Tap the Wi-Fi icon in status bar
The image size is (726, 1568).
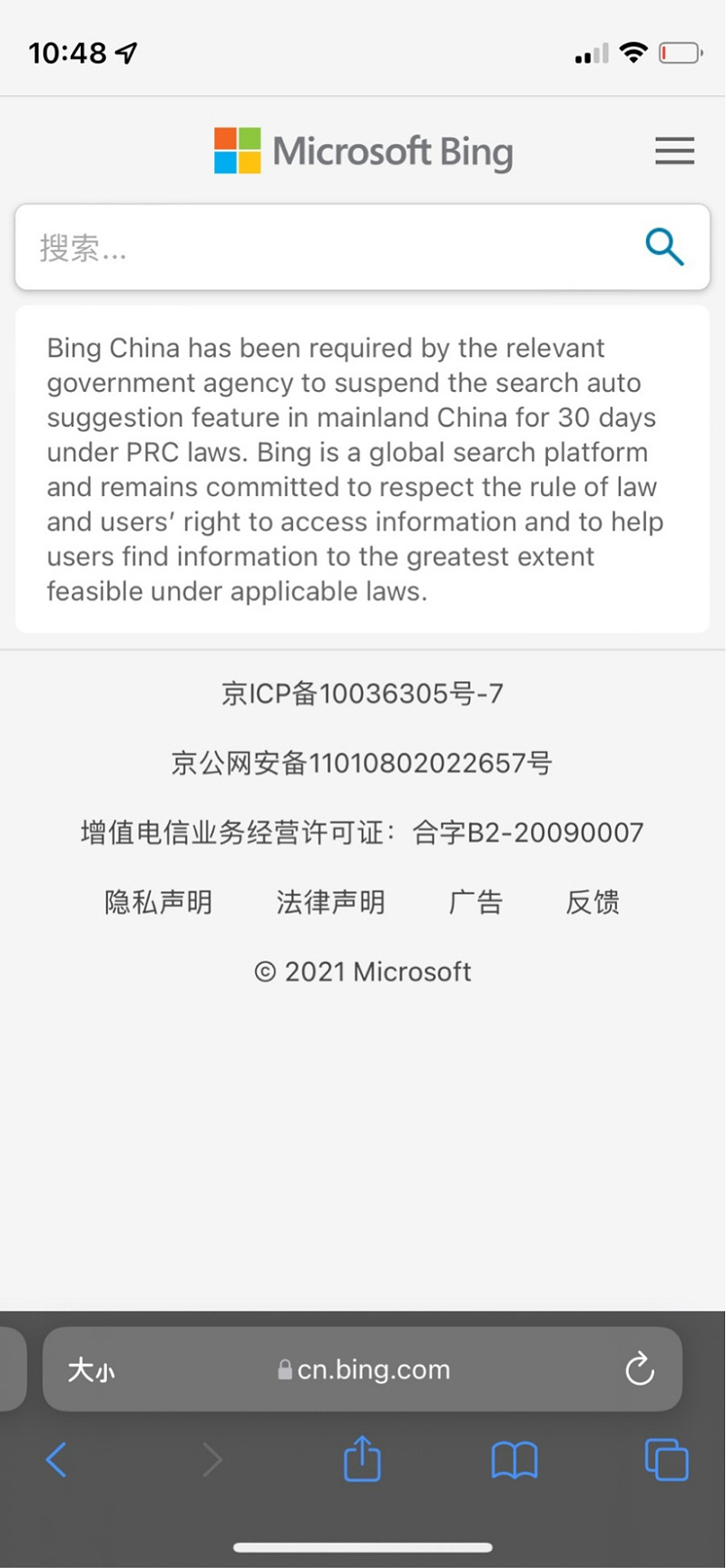click(633, 52)
